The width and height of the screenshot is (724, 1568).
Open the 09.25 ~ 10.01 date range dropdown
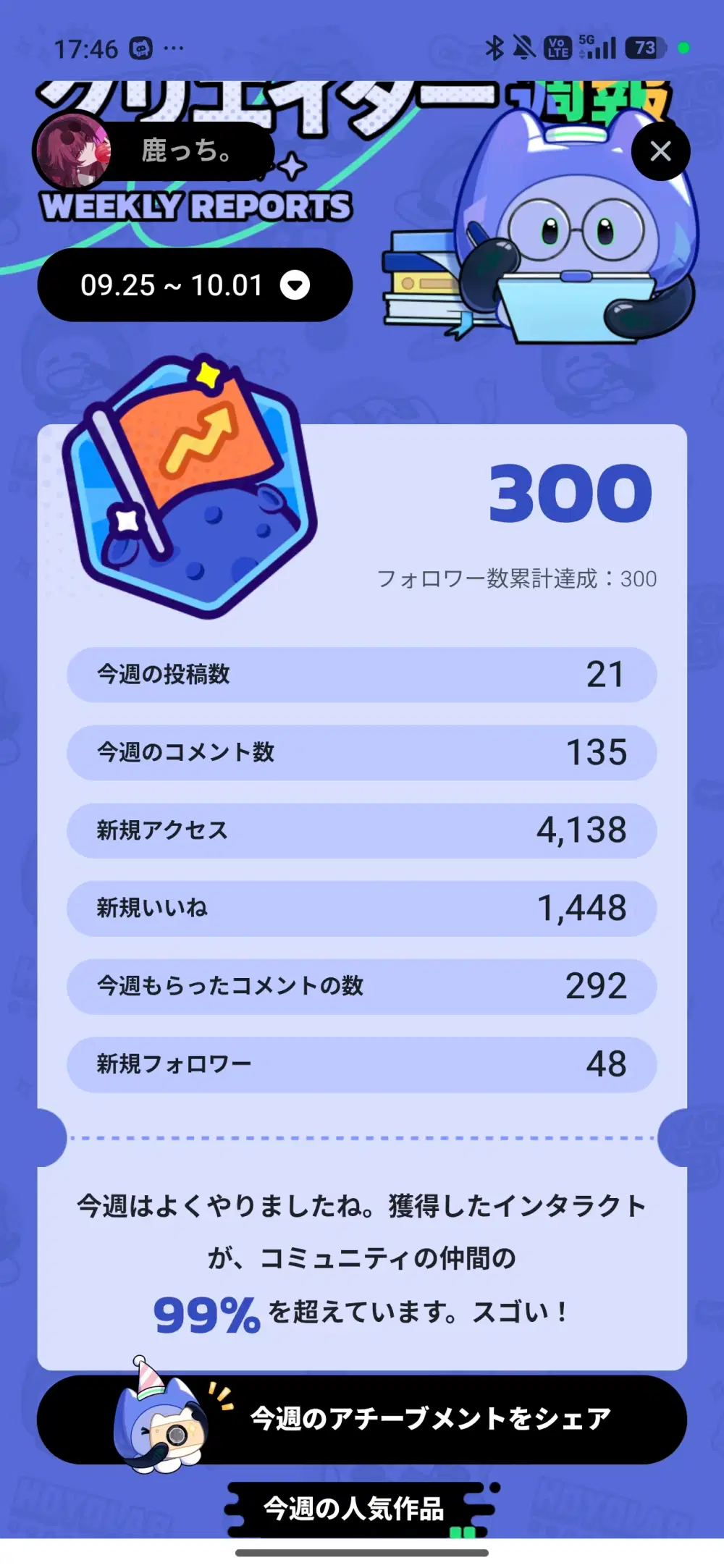pyautogui.click(x=195, y=284)
